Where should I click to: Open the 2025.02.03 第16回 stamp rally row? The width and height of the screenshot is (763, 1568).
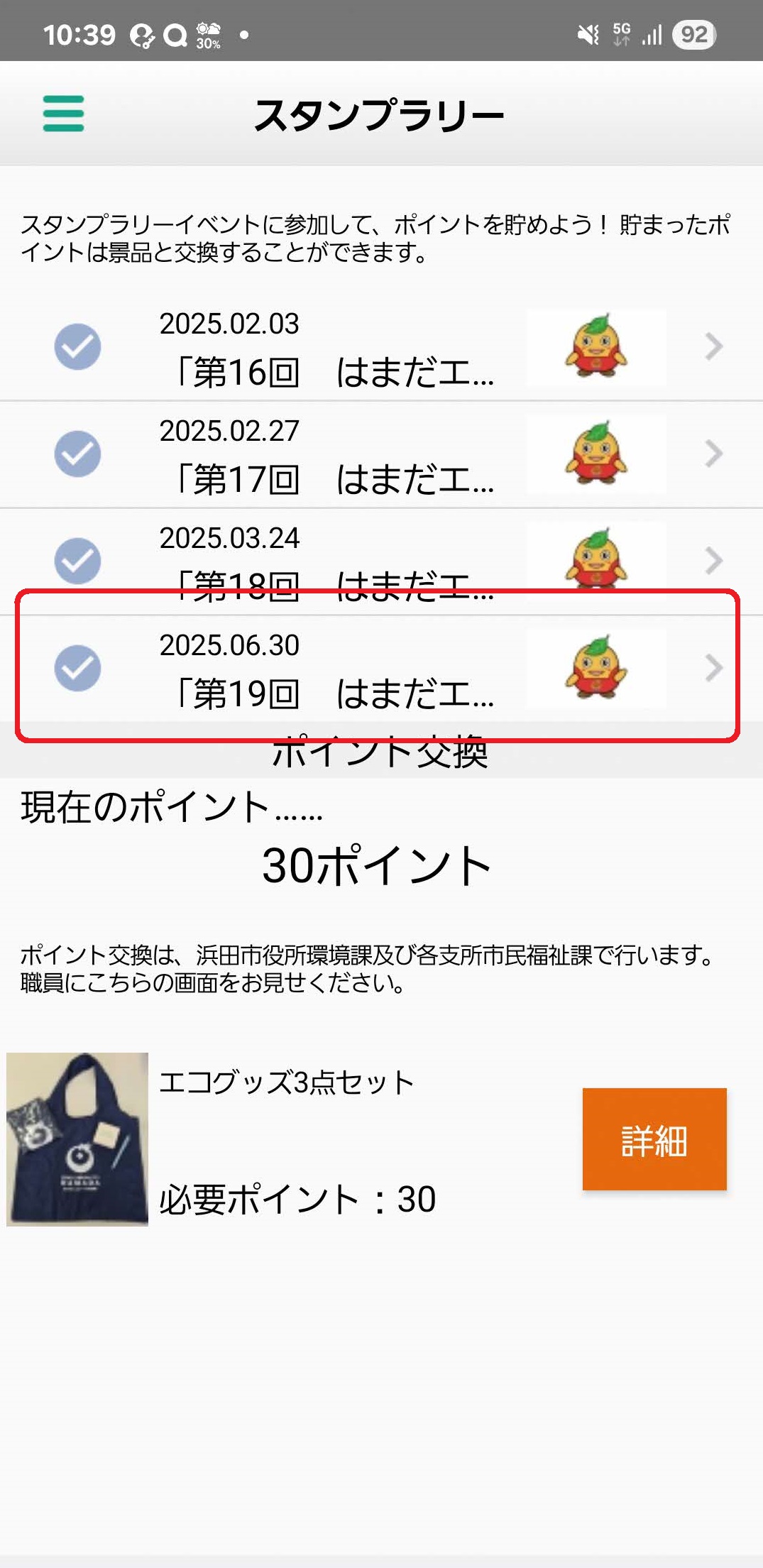click(380, 348)
